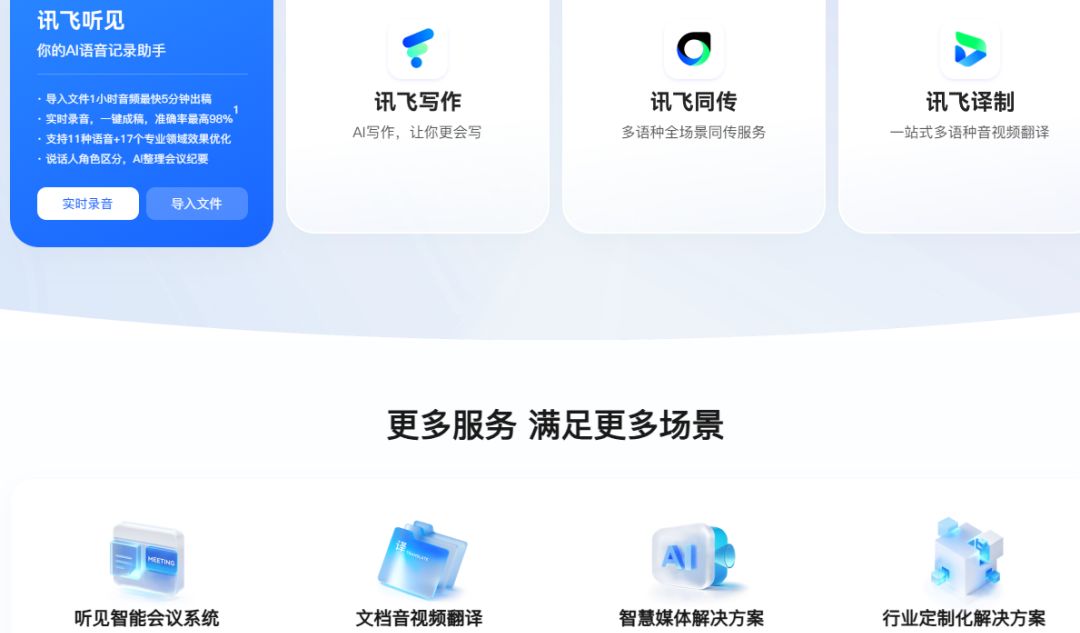
Task: Tap the 实时录音 button
Action: [88, 203]
